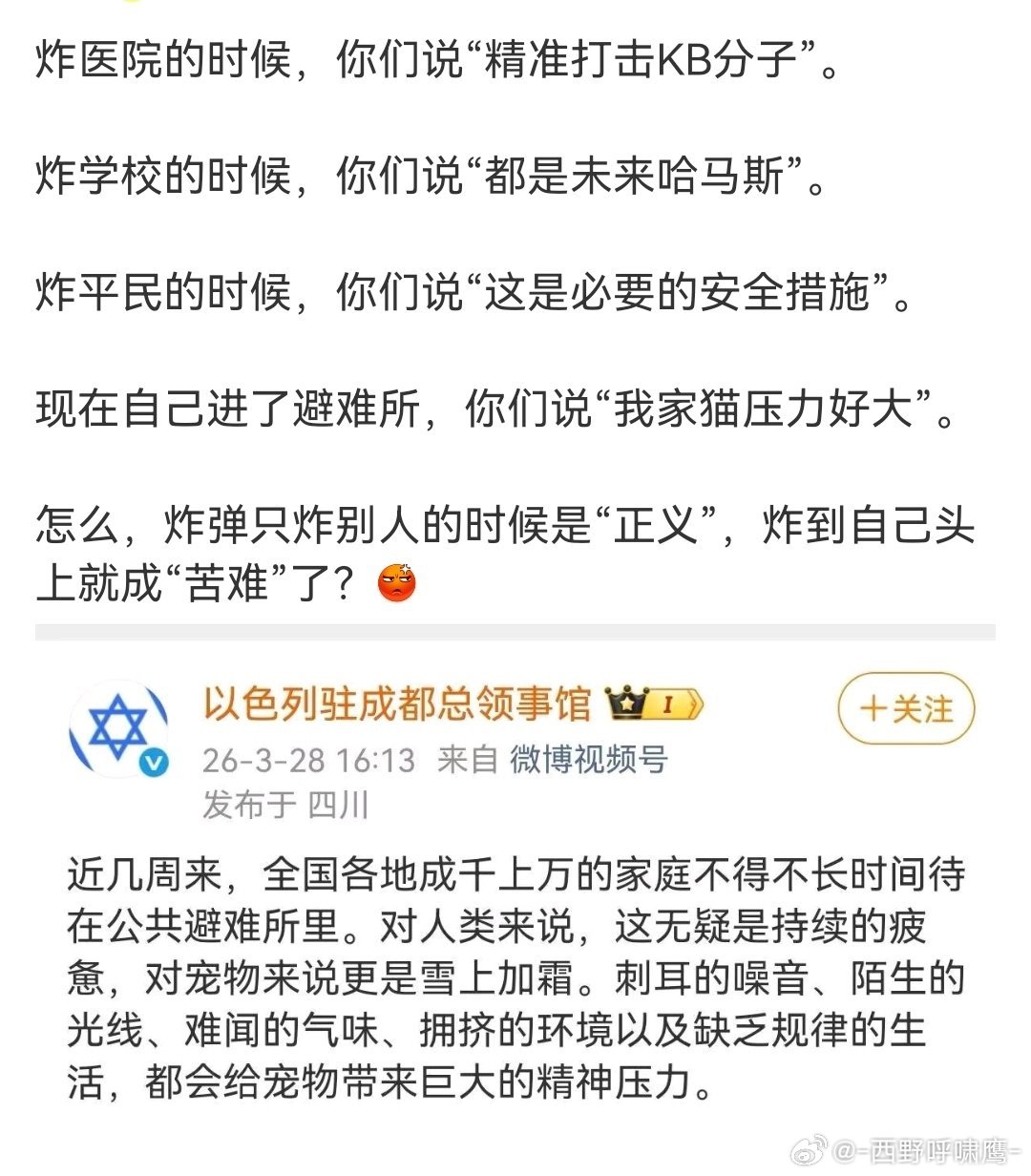The image size is (1031, 1176).
Task: Tap the angry face emoji in the post
Action: 398,584
